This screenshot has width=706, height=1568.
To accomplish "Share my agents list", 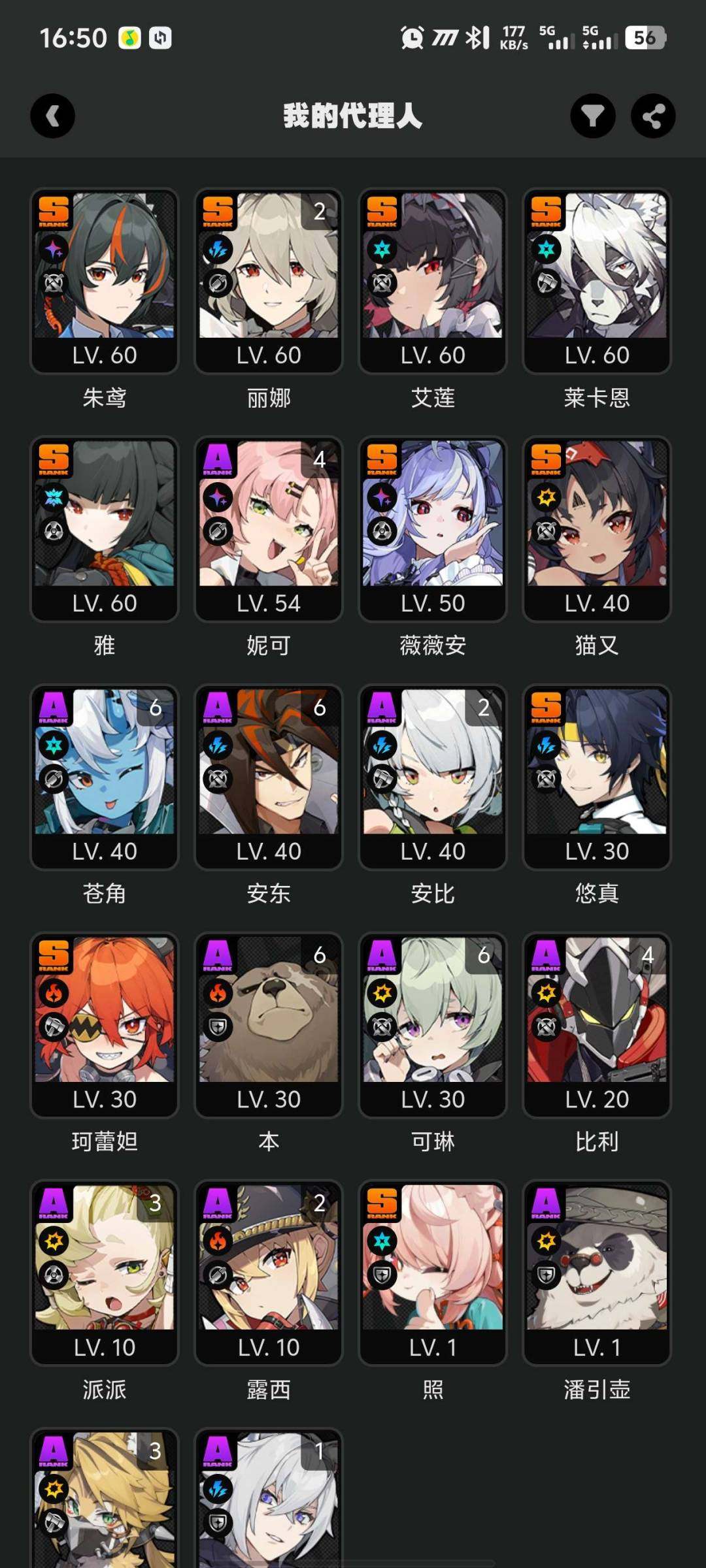I will coord(652,116).
